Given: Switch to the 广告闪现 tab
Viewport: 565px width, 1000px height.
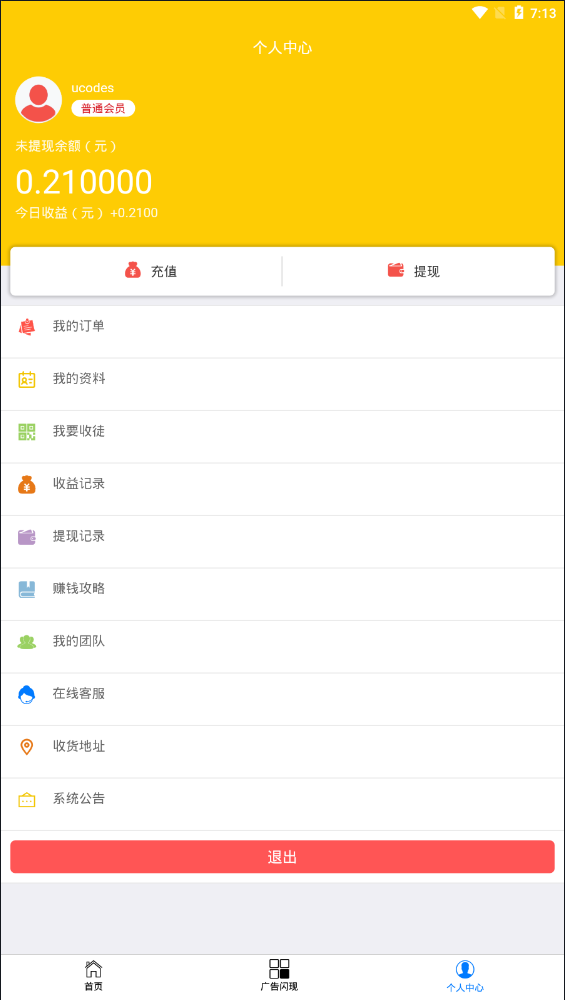Looking at the screenshot, I should 279,976.
